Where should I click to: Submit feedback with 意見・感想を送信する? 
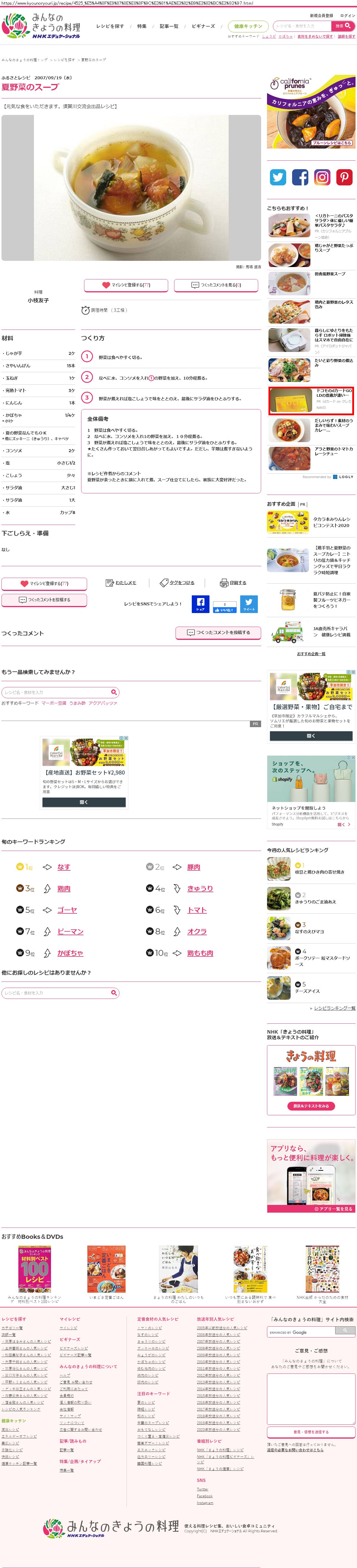pos(311,1432)
